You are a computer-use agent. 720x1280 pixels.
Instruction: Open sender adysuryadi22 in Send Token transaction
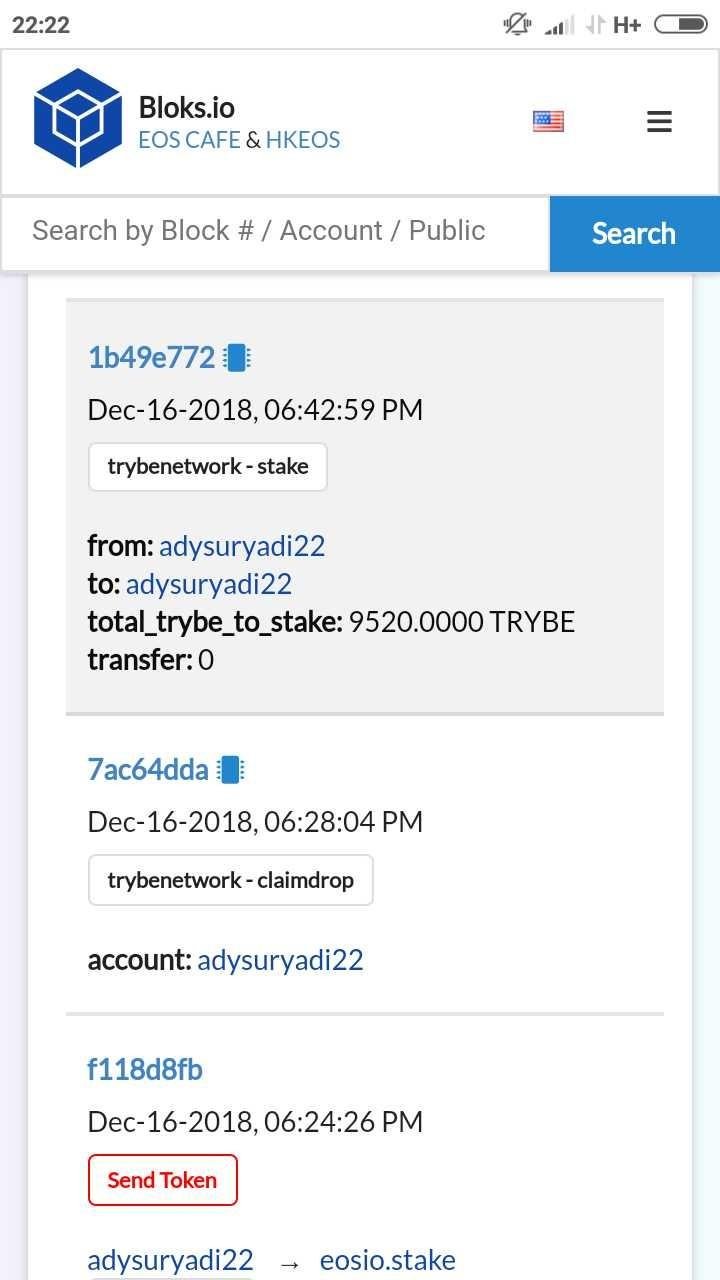(x=170, y=1260)
